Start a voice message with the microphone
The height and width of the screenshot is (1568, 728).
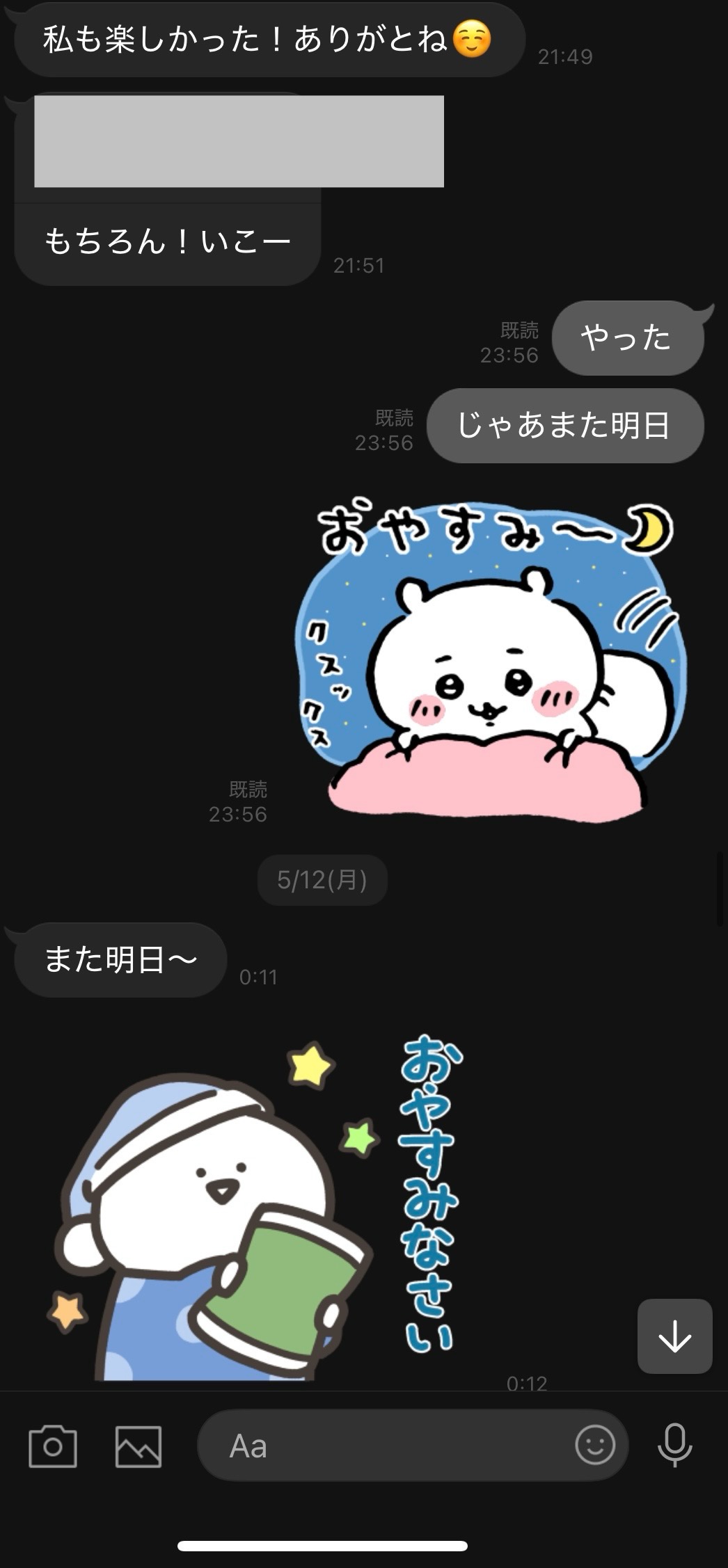[x=674, y=1445]
